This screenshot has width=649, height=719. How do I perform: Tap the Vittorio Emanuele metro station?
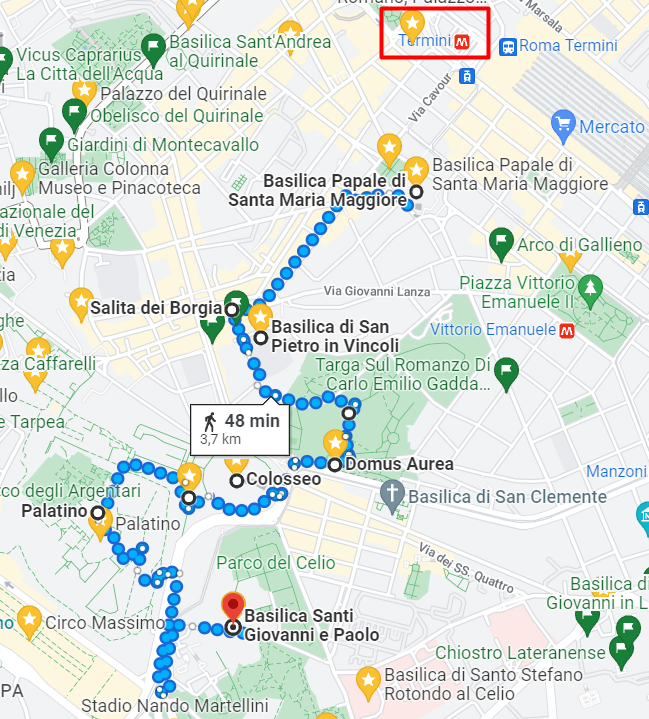567,329
